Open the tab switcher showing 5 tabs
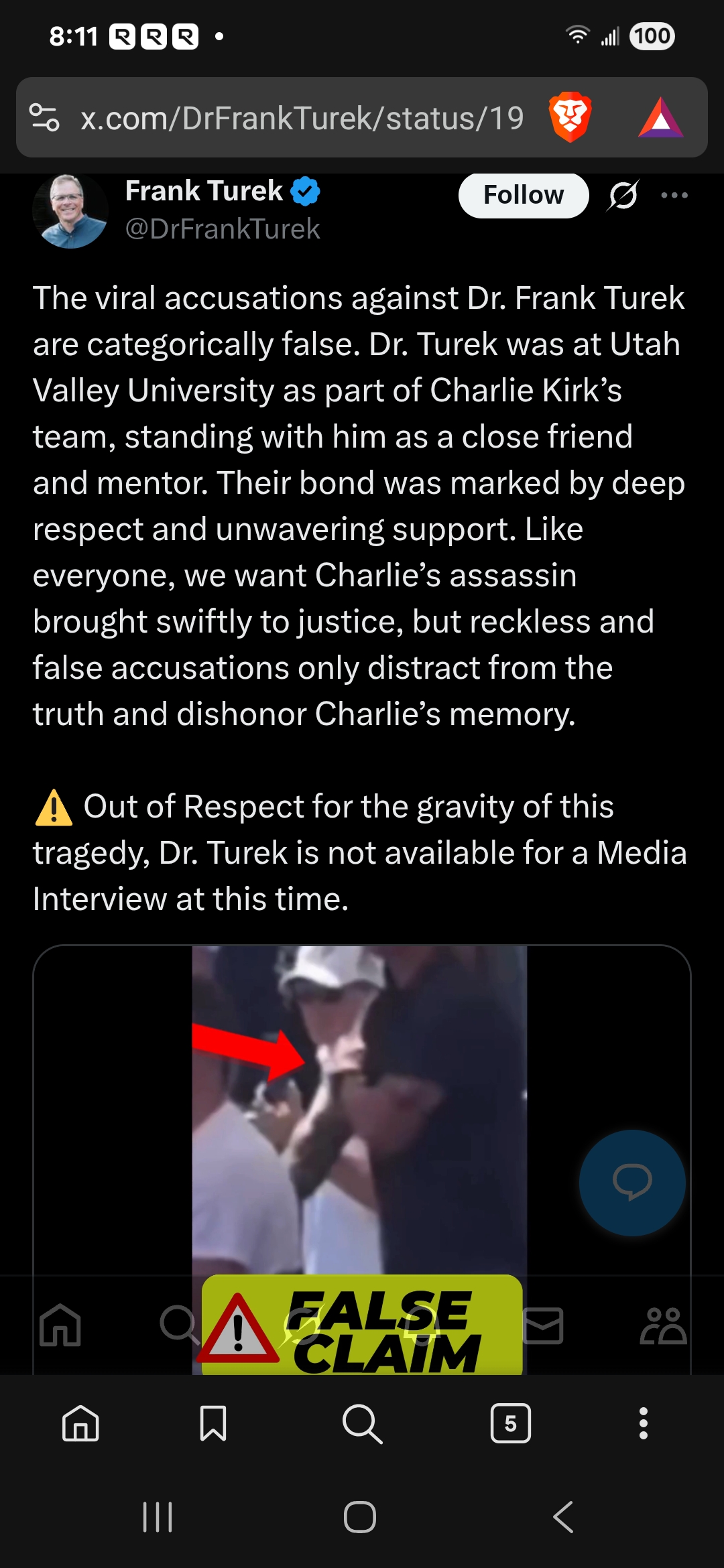 (x=511, y=1423)
